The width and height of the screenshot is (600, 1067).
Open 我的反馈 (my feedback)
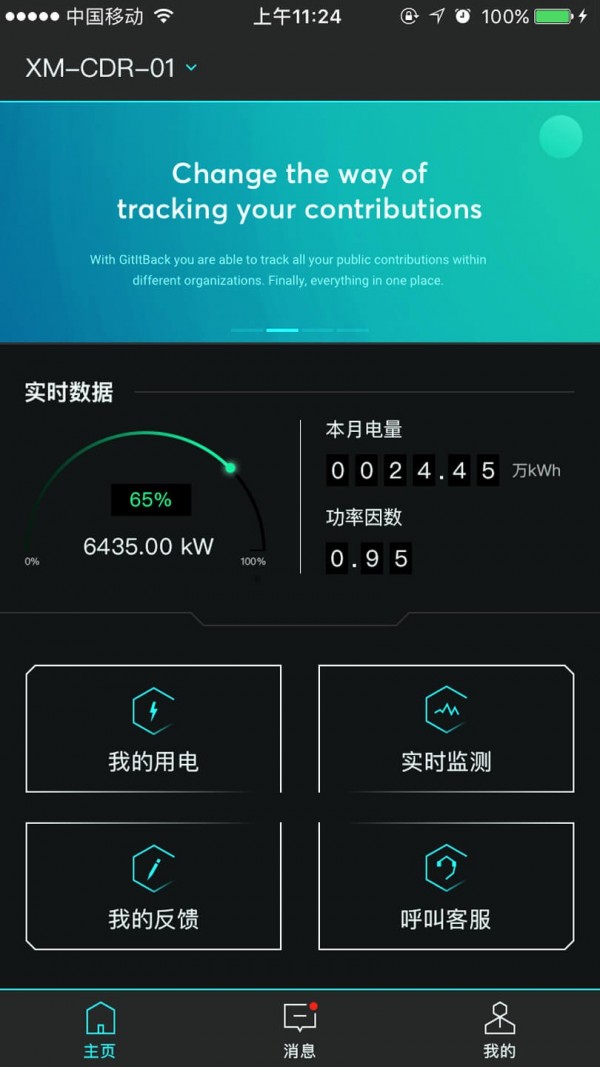(153, 886)
